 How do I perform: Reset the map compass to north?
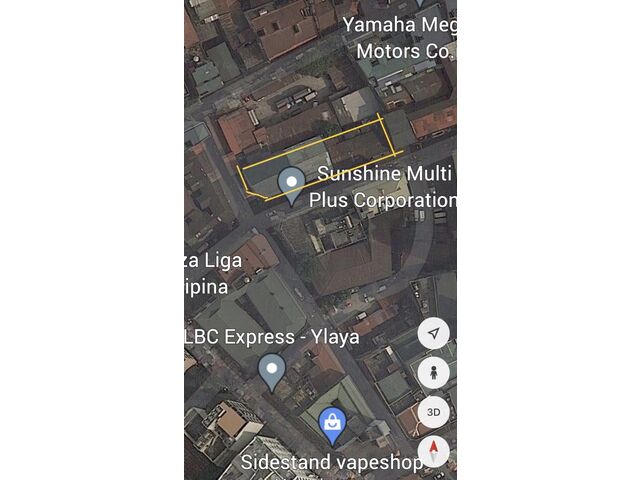(434, 451)
